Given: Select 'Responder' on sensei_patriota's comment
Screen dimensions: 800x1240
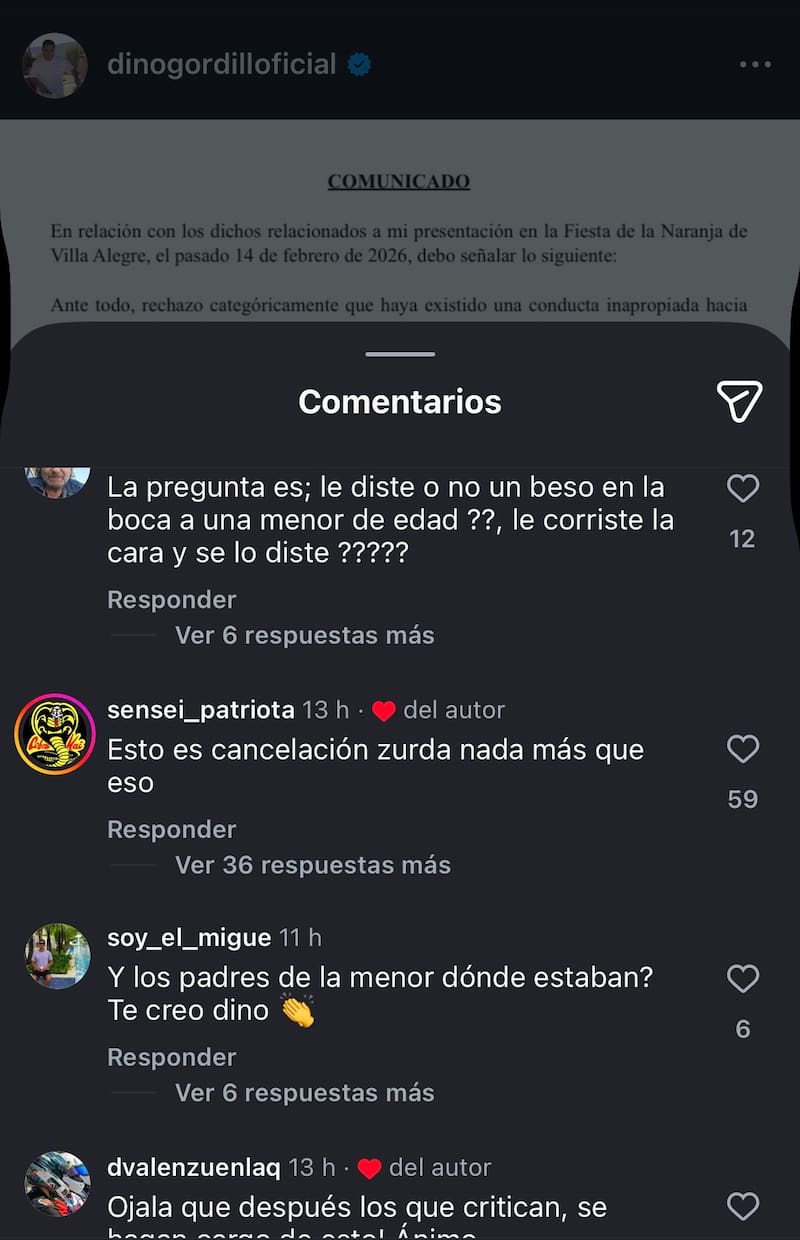Looking at the screenshot, I should coord(172,829).
